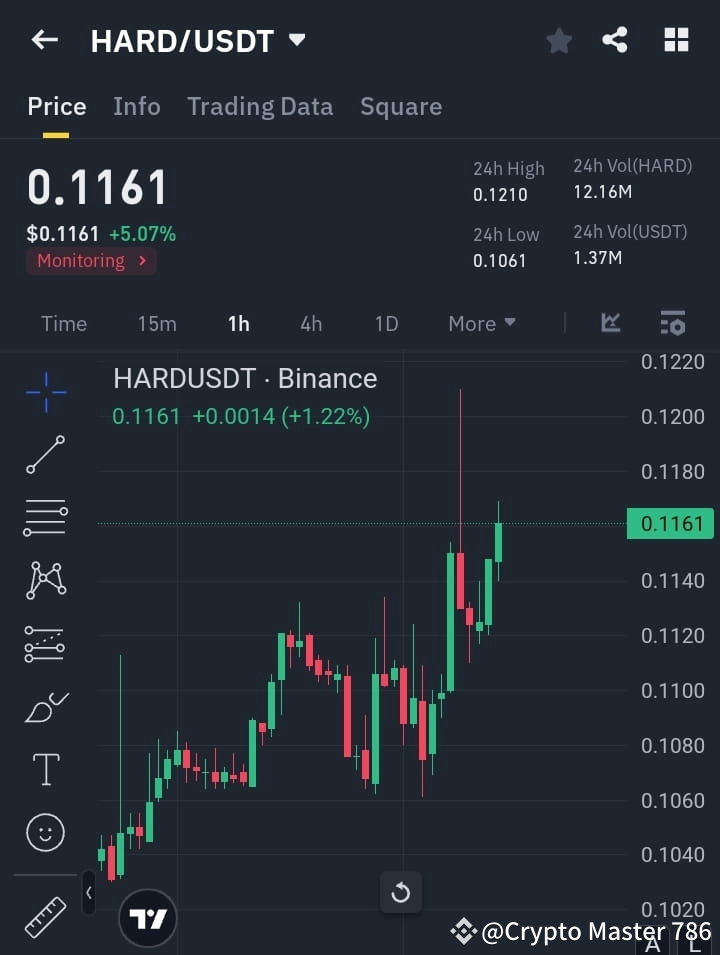Select the brush drawing tool

tap(44, 706)
